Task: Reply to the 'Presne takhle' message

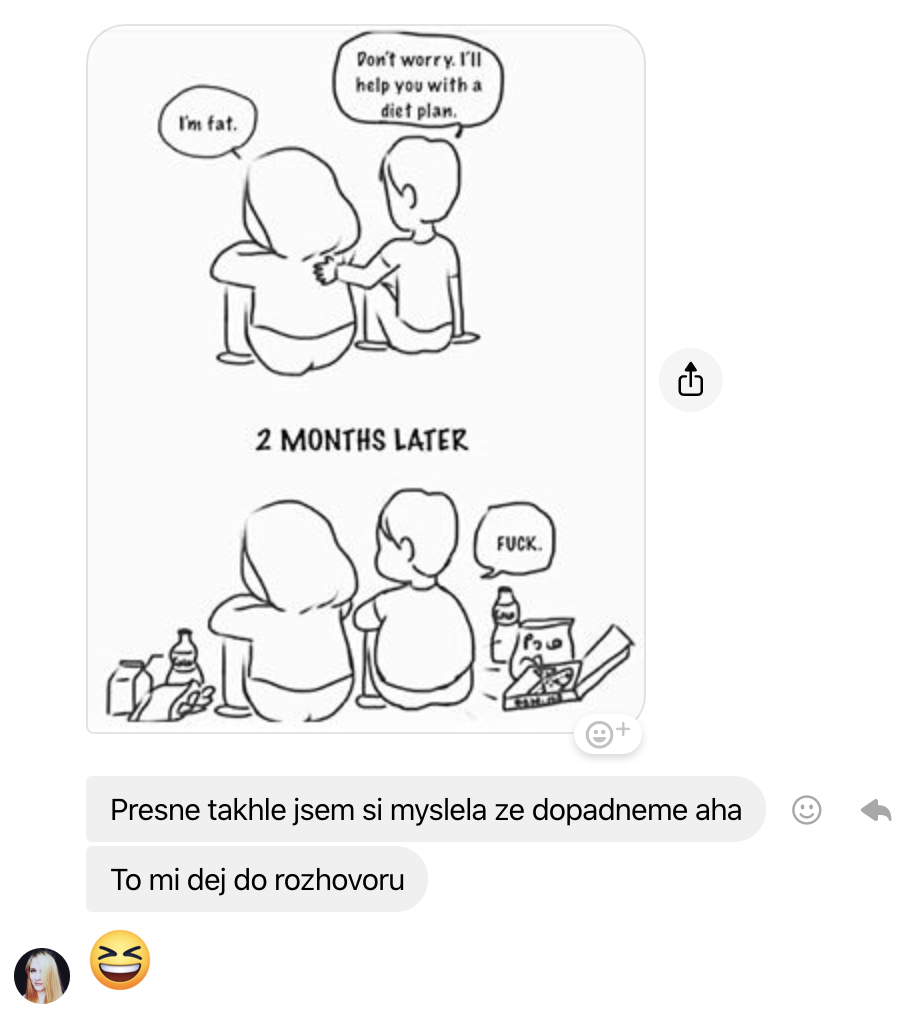Action: pyautogui.click(x=876, y=810)
